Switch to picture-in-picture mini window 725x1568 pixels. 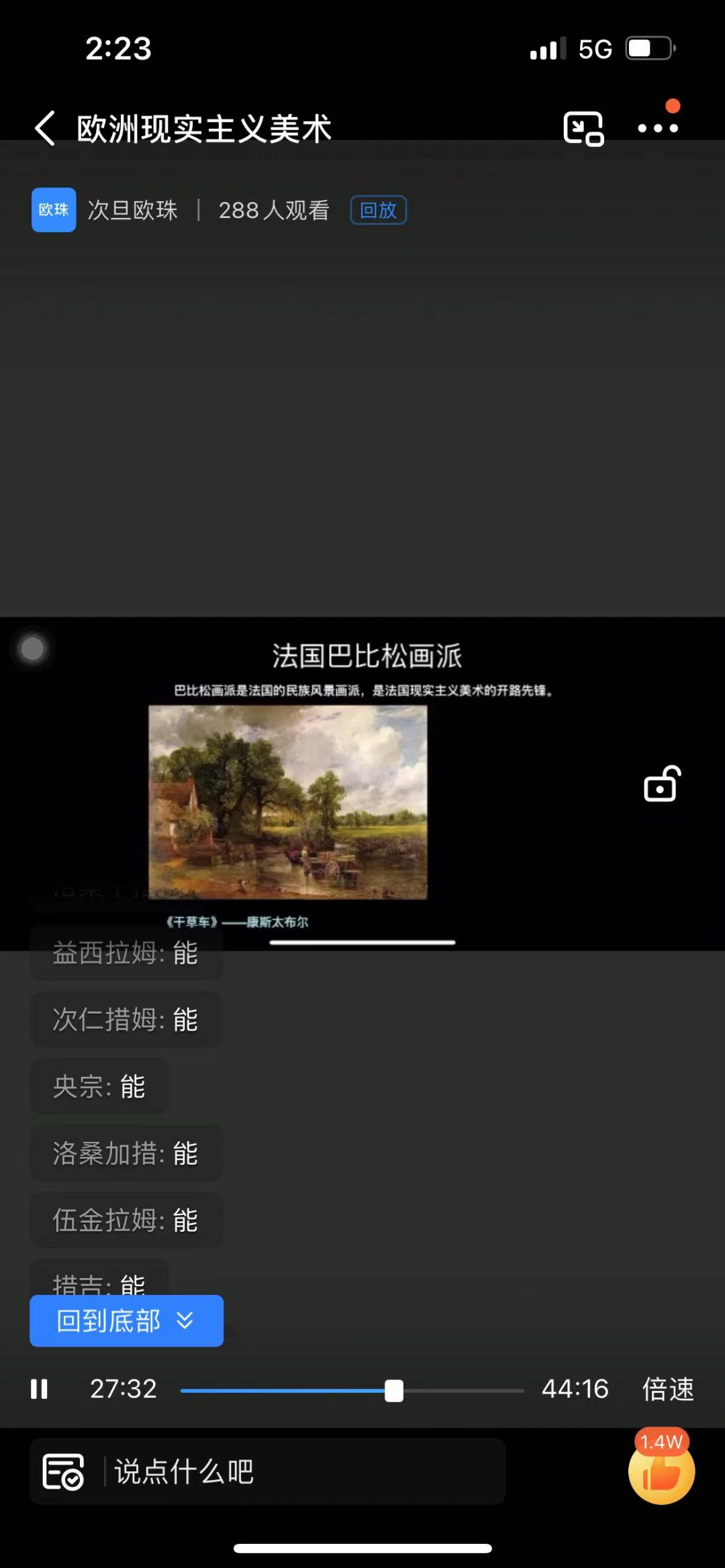(x=583, y=128)
